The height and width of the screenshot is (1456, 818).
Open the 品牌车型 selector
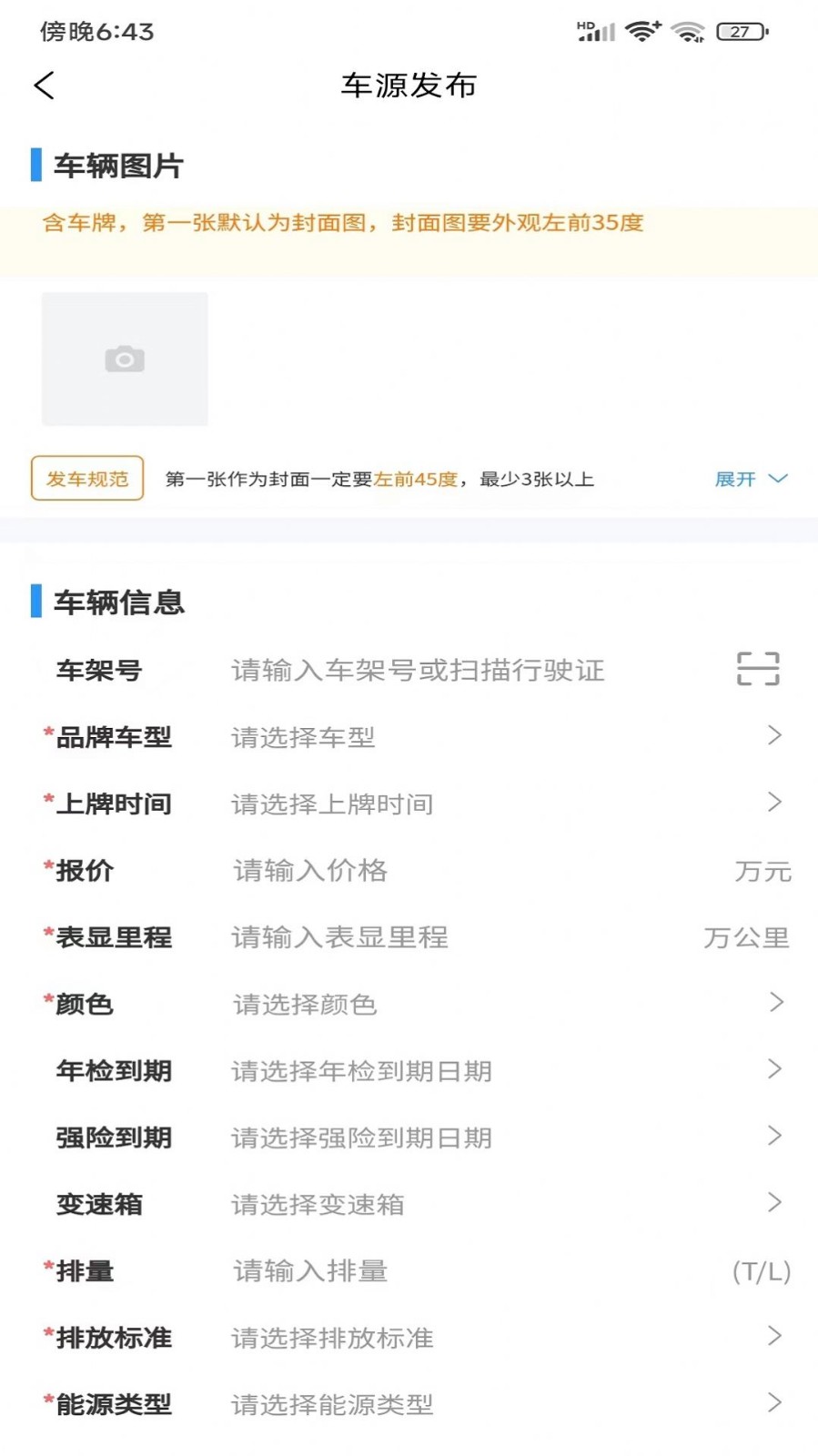[x=409, y=737]
